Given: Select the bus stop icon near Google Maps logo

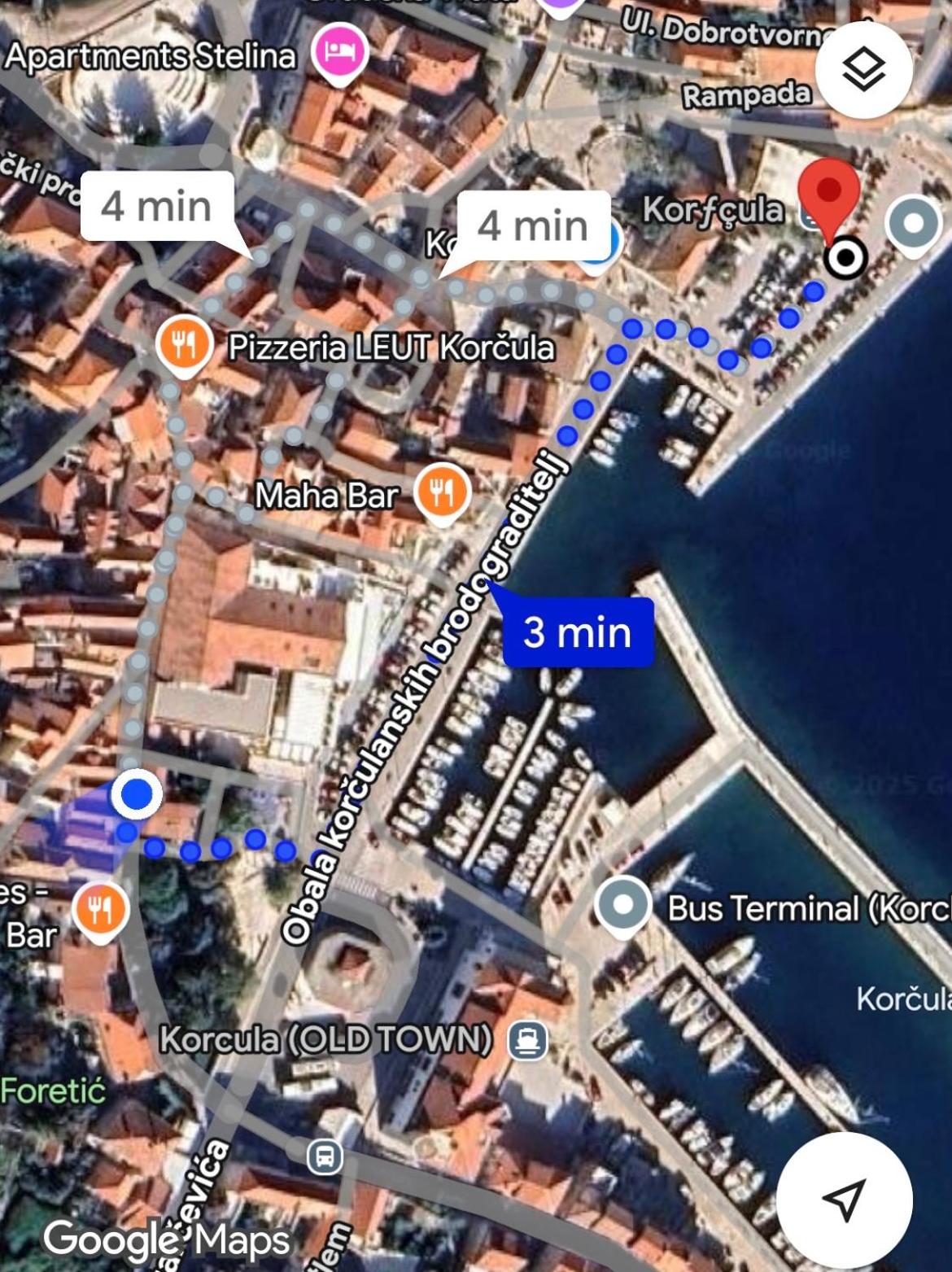Looking at the screenshot, I should point(324,1156).
